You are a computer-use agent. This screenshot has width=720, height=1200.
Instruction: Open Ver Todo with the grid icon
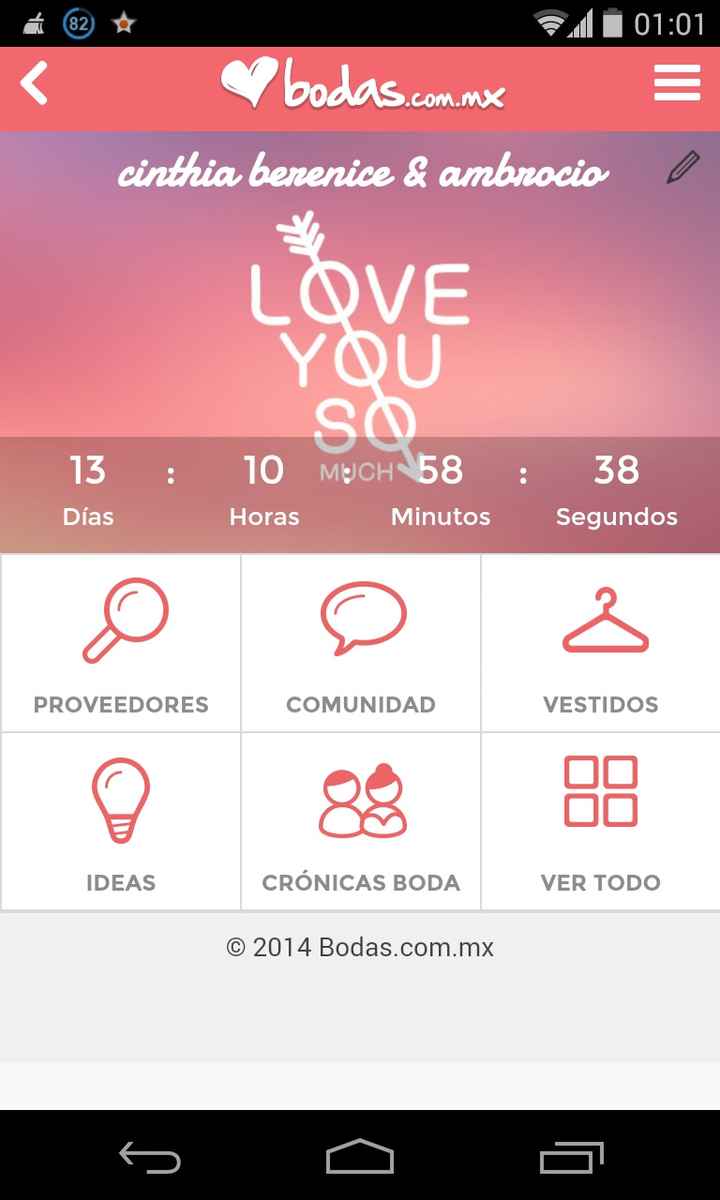600,821
